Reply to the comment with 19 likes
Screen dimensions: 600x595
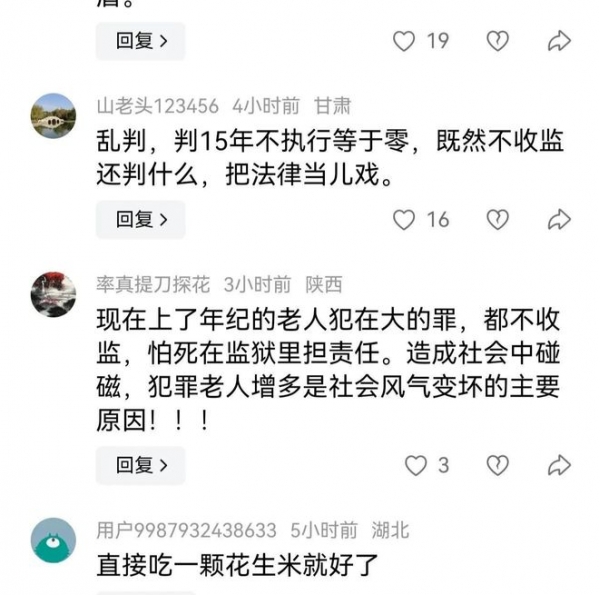(x=140, y=41)
